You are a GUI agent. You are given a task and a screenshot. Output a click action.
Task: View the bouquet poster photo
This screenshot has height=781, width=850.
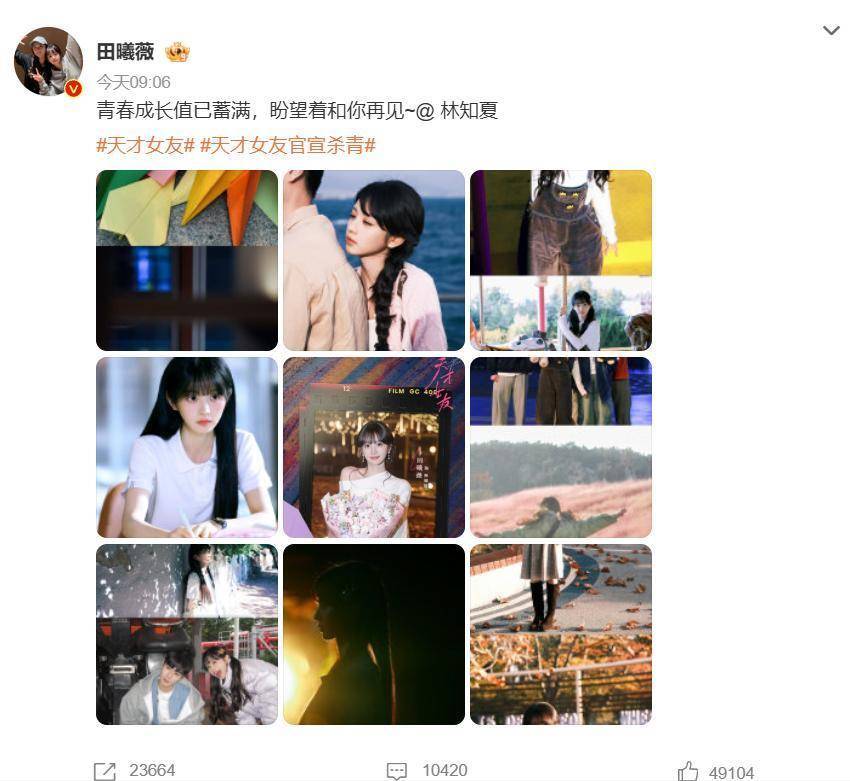374,447
